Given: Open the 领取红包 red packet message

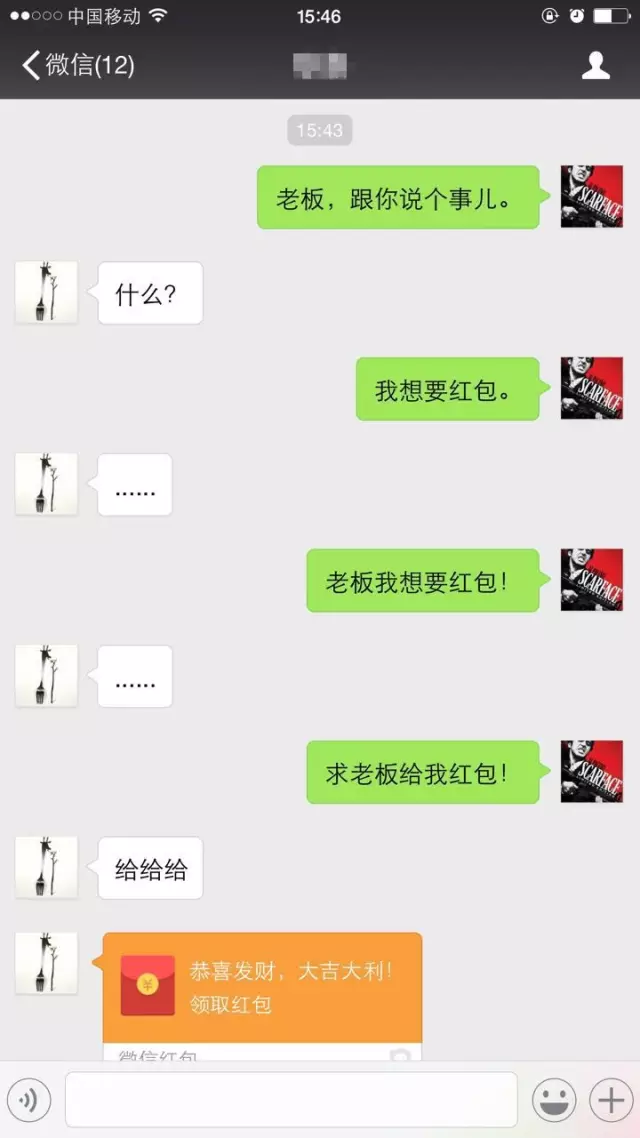Looking at the screenshot, I should [262, 996].
